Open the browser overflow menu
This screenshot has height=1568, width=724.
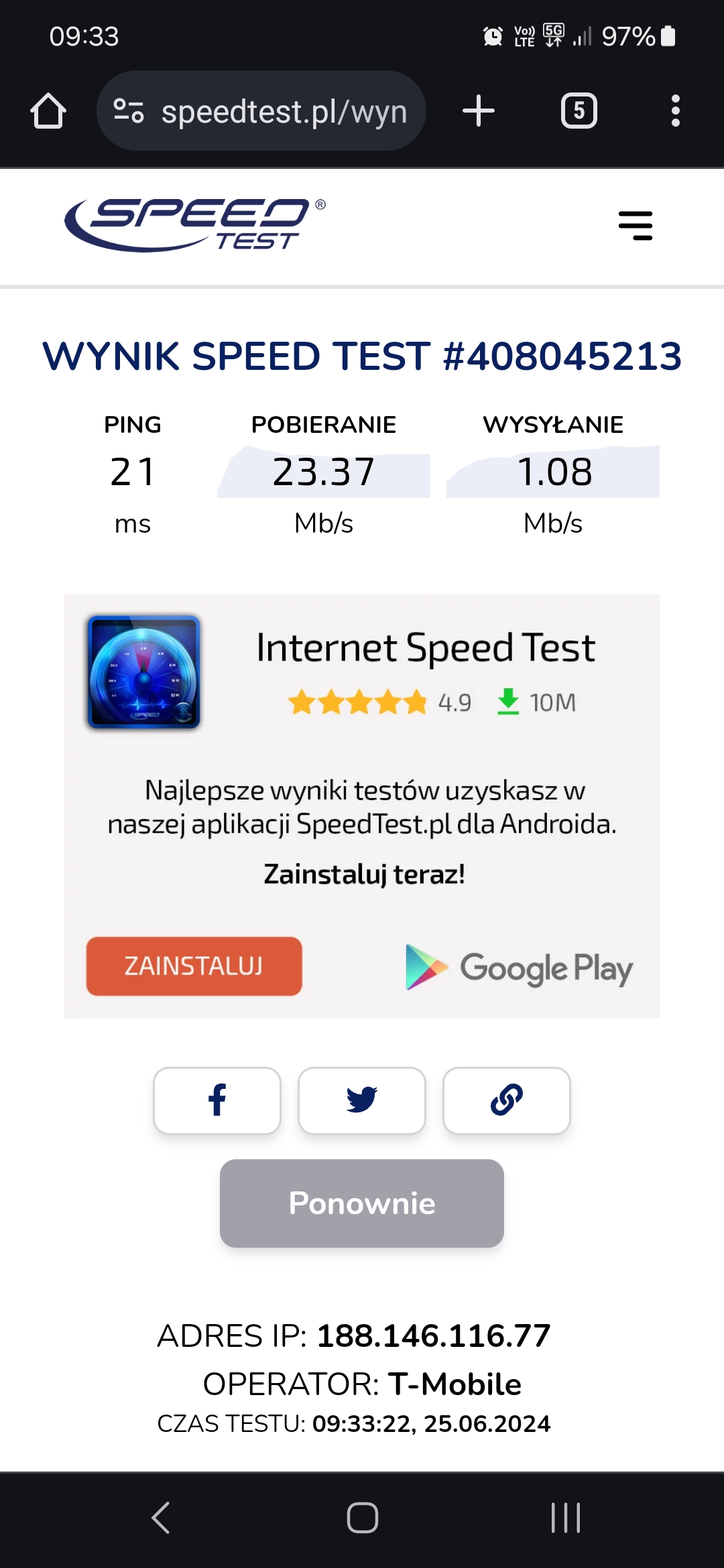pyautogui.click(x=675, y=111)
